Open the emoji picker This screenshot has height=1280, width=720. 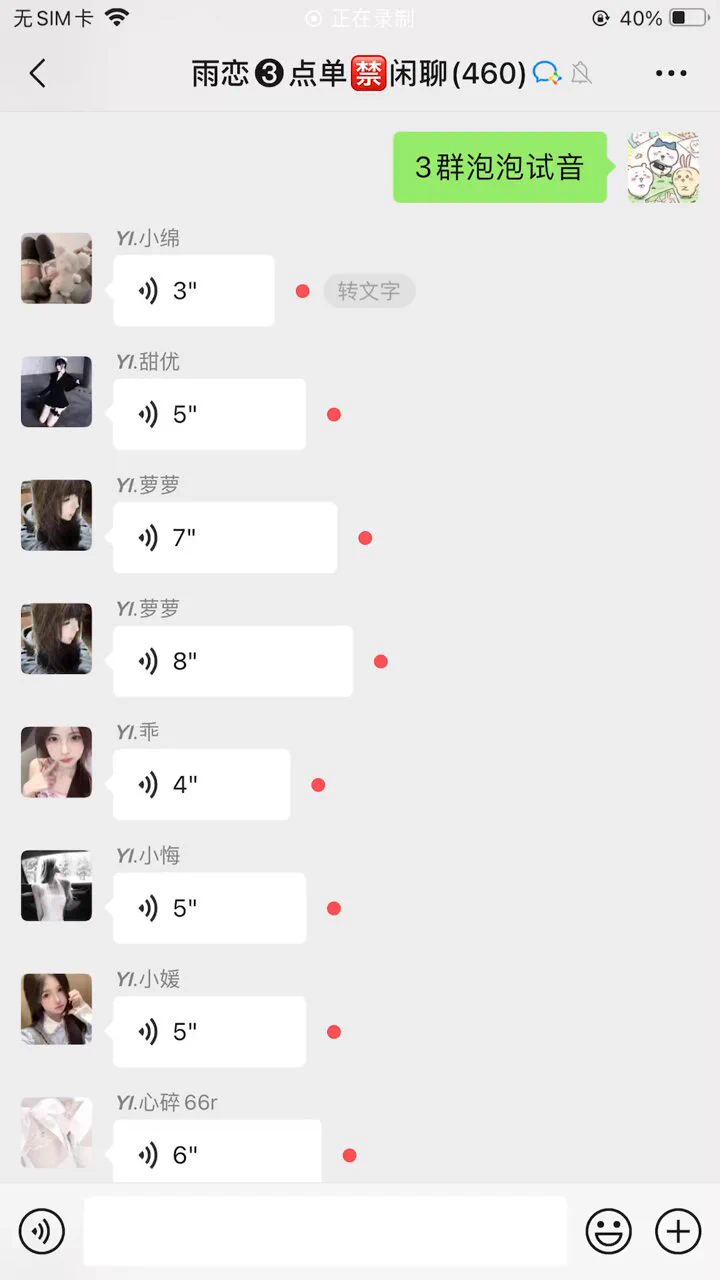608,1230
